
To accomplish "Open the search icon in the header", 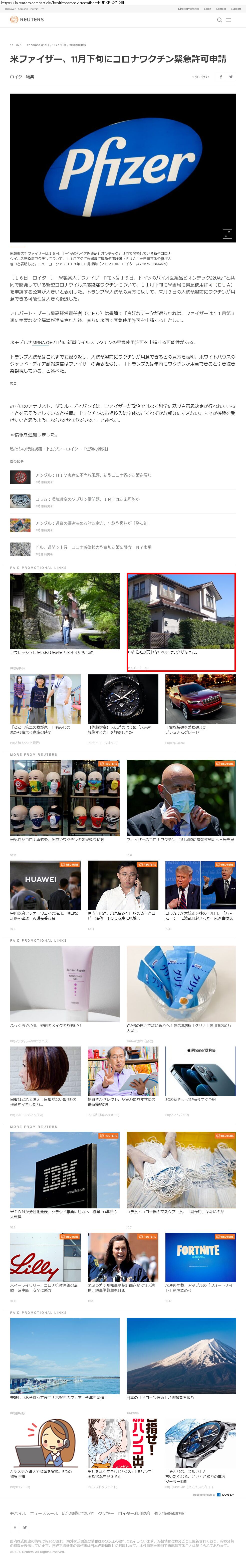I will pos(220,20).
